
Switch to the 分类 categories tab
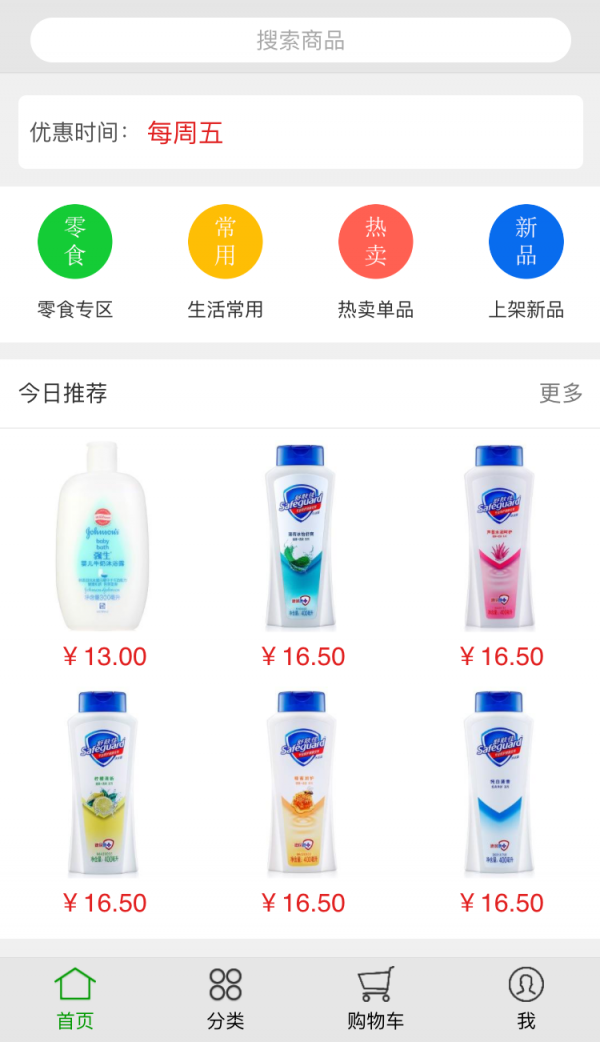[225, 998]
